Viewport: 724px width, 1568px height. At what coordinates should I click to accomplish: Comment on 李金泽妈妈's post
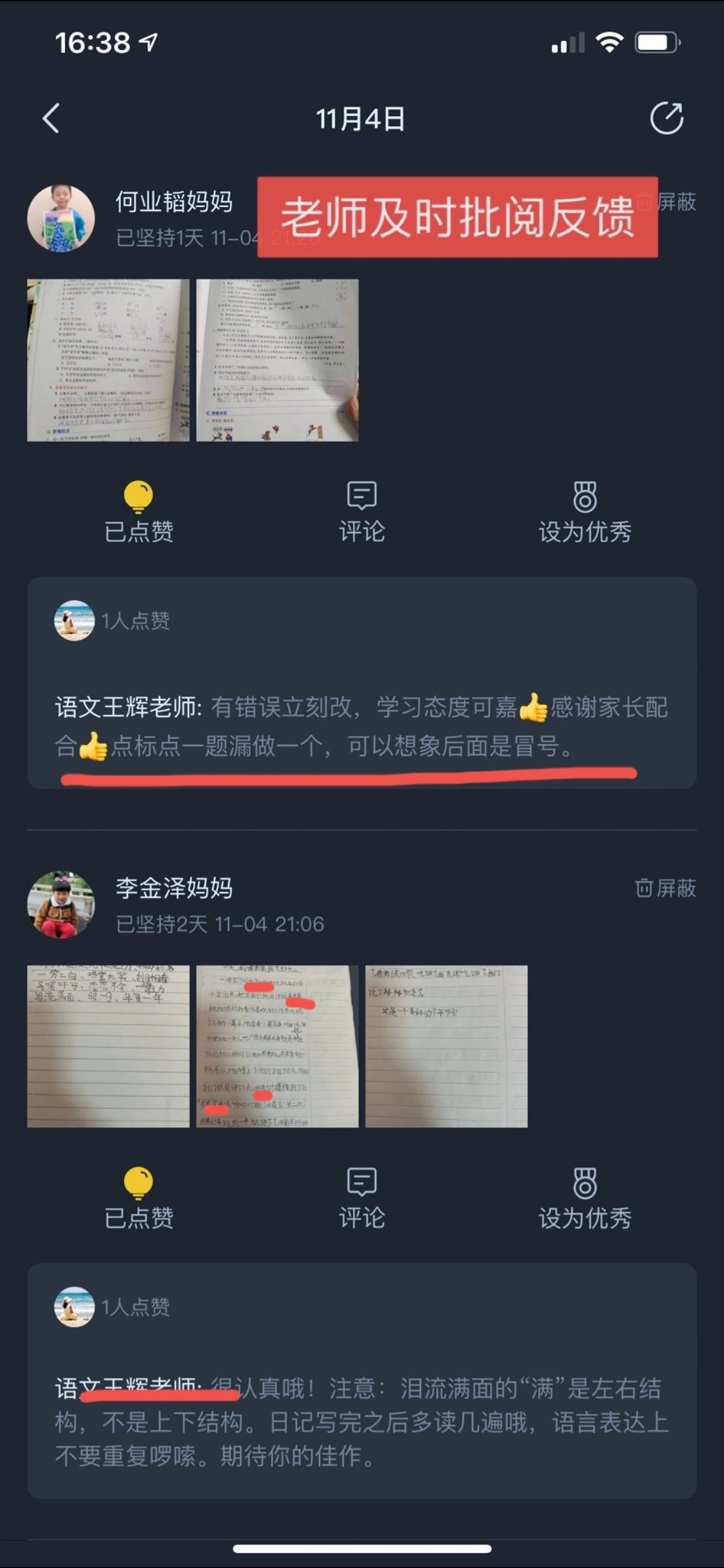(361, 1198)
